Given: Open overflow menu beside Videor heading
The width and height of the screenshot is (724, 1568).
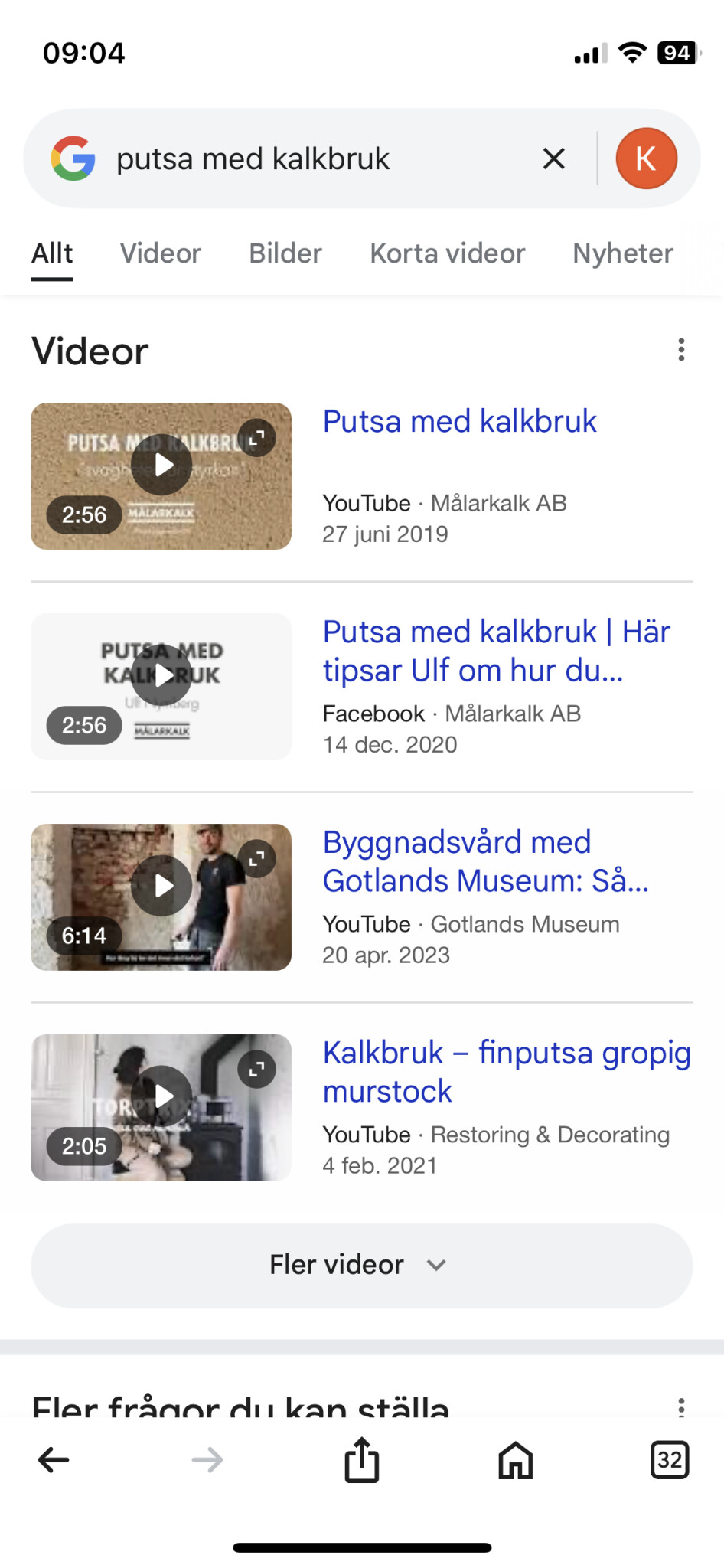Looking at the screenshot, I should (680, 350).
